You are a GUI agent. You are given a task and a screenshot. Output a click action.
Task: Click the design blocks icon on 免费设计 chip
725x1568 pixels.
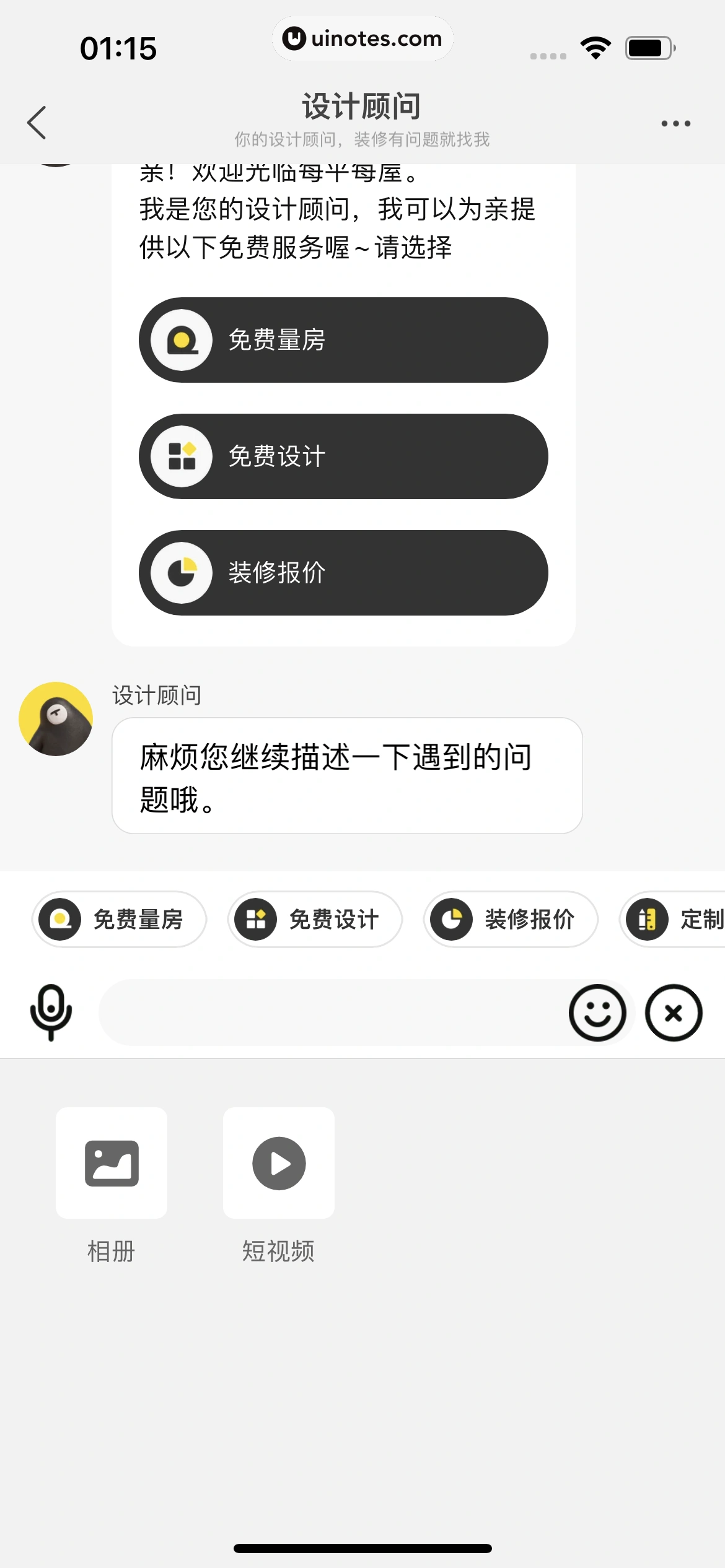[x=257, y=919]
